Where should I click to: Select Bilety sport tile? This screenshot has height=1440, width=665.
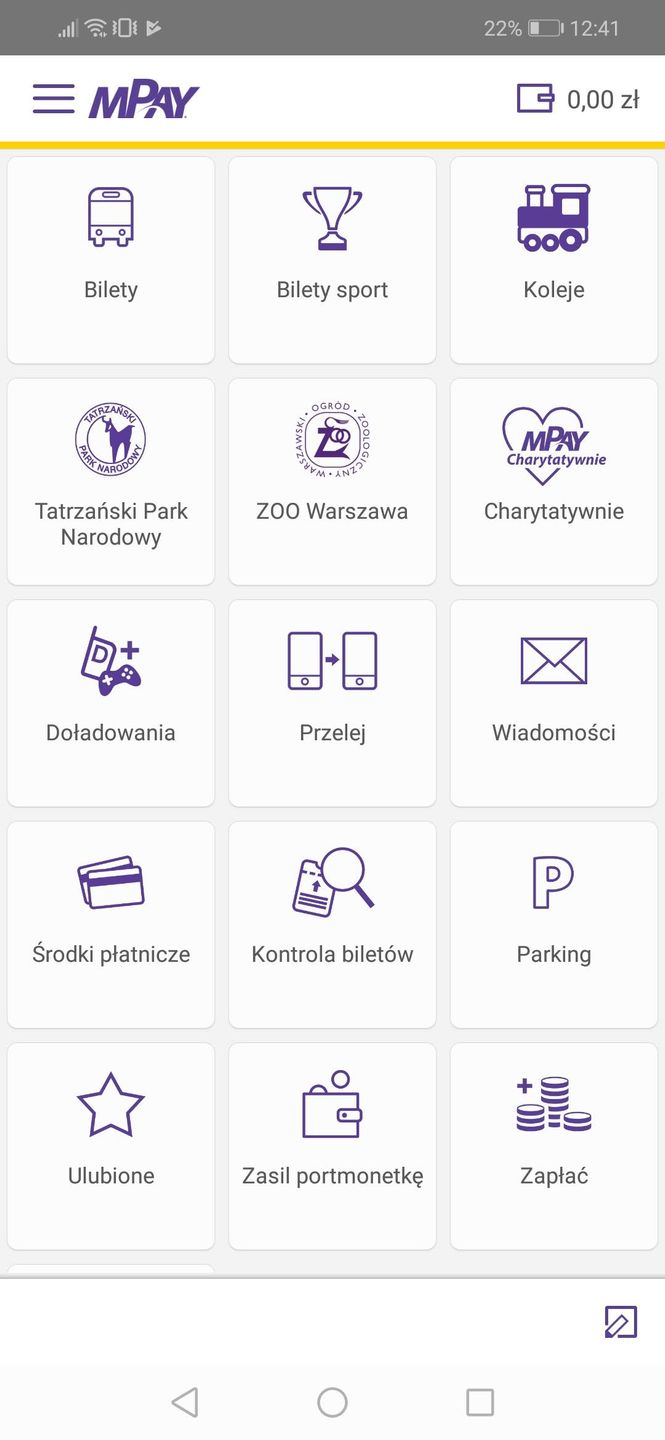pyautogui.click(x=332, y=260)
